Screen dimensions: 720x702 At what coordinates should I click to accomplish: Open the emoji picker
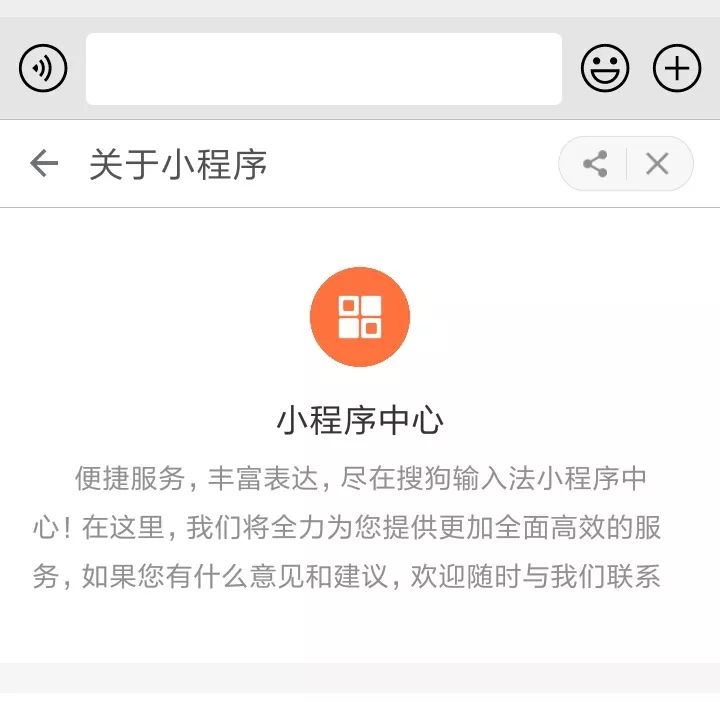pyautogui.click(x=605, y=69)
